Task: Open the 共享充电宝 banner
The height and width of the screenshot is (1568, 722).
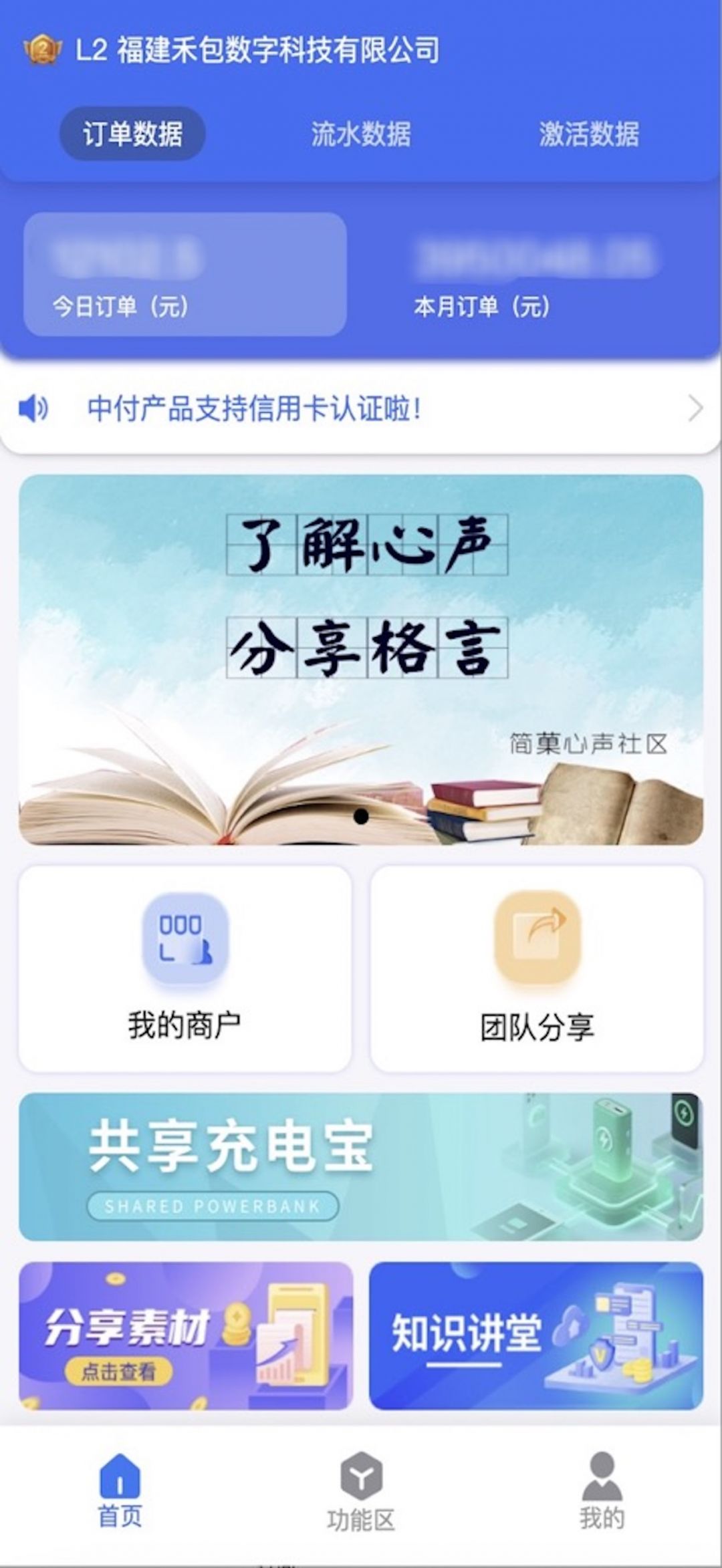Action: pyautogui.click(x=361, y=1166)
